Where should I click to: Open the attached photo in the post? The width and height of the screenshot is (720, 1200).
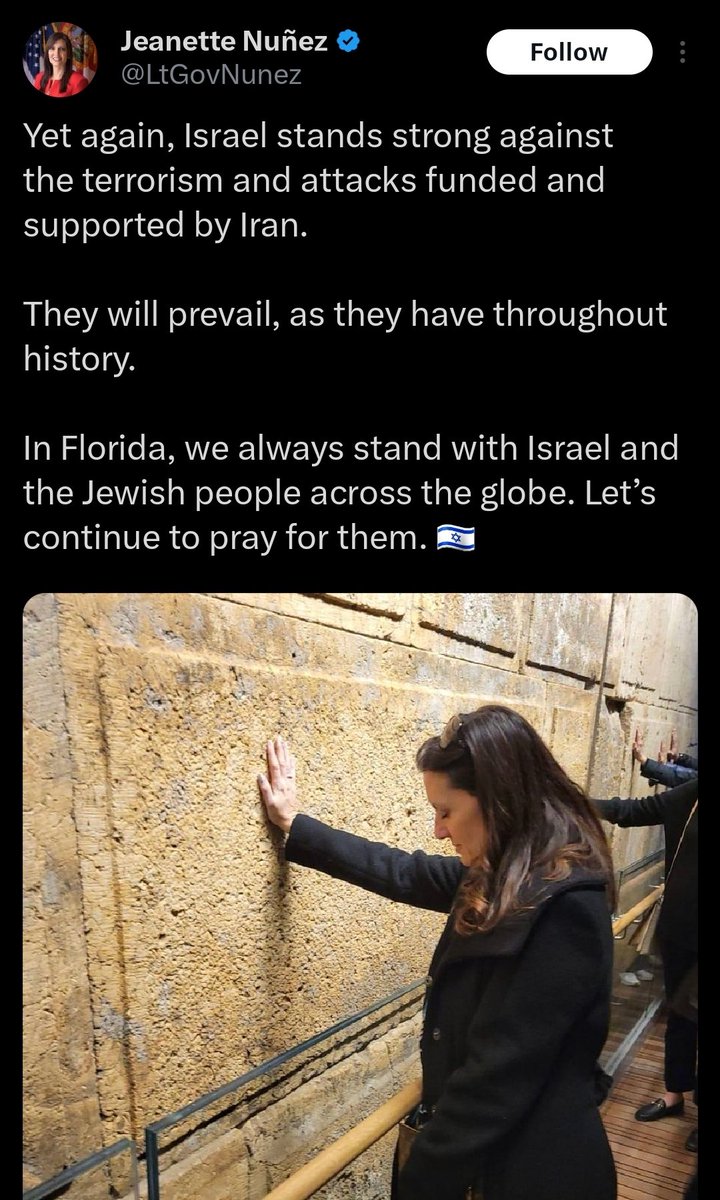tap(360, 895)
